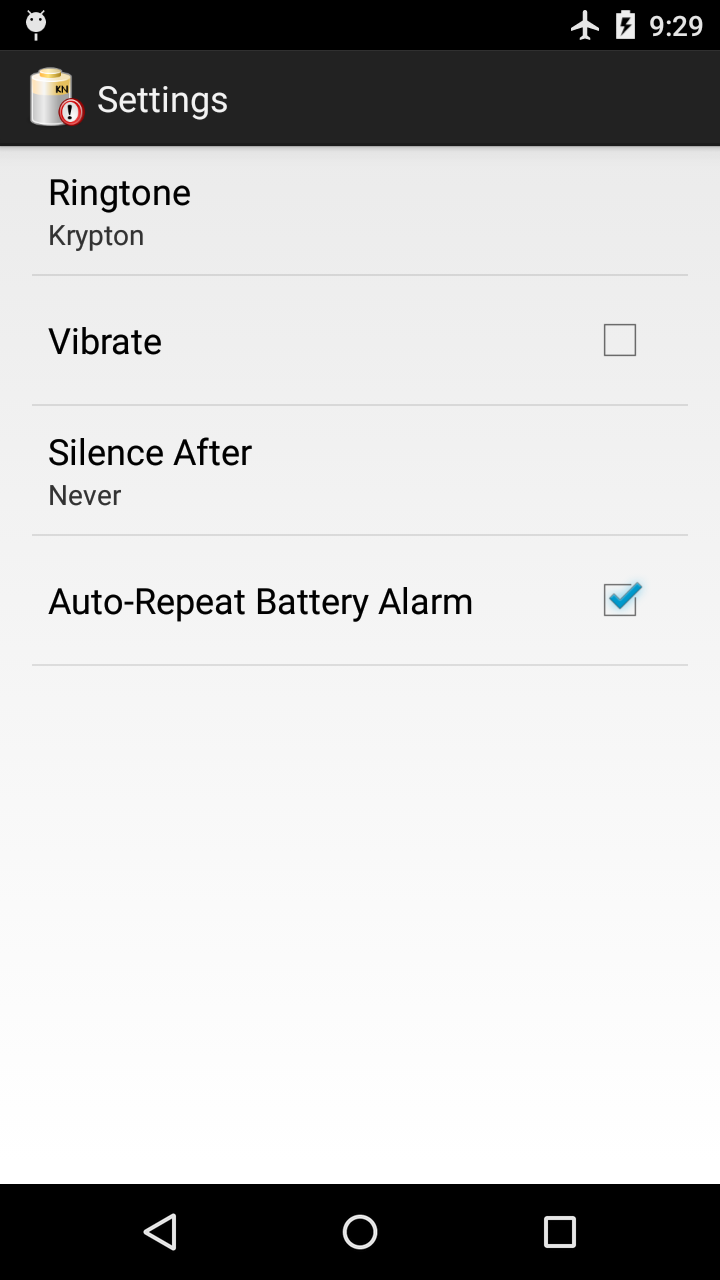Viewport: 720px width, 1280px height.
Task: Tap the airplane mode status icon
Action: (585, 23)
